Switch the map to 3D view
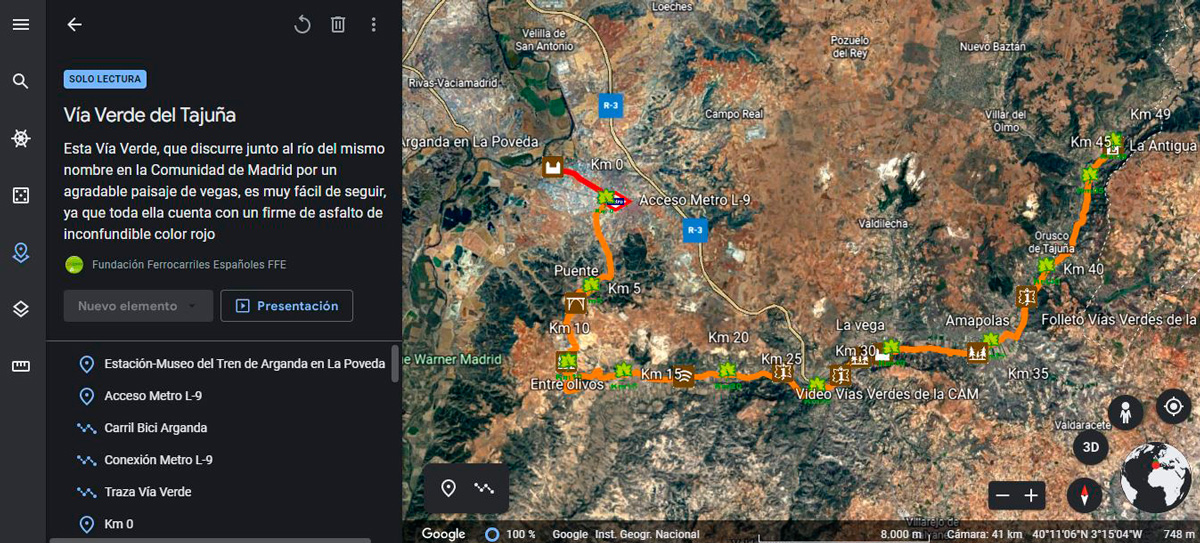This screenshot has height=543, width=1200. point(1091,447)
